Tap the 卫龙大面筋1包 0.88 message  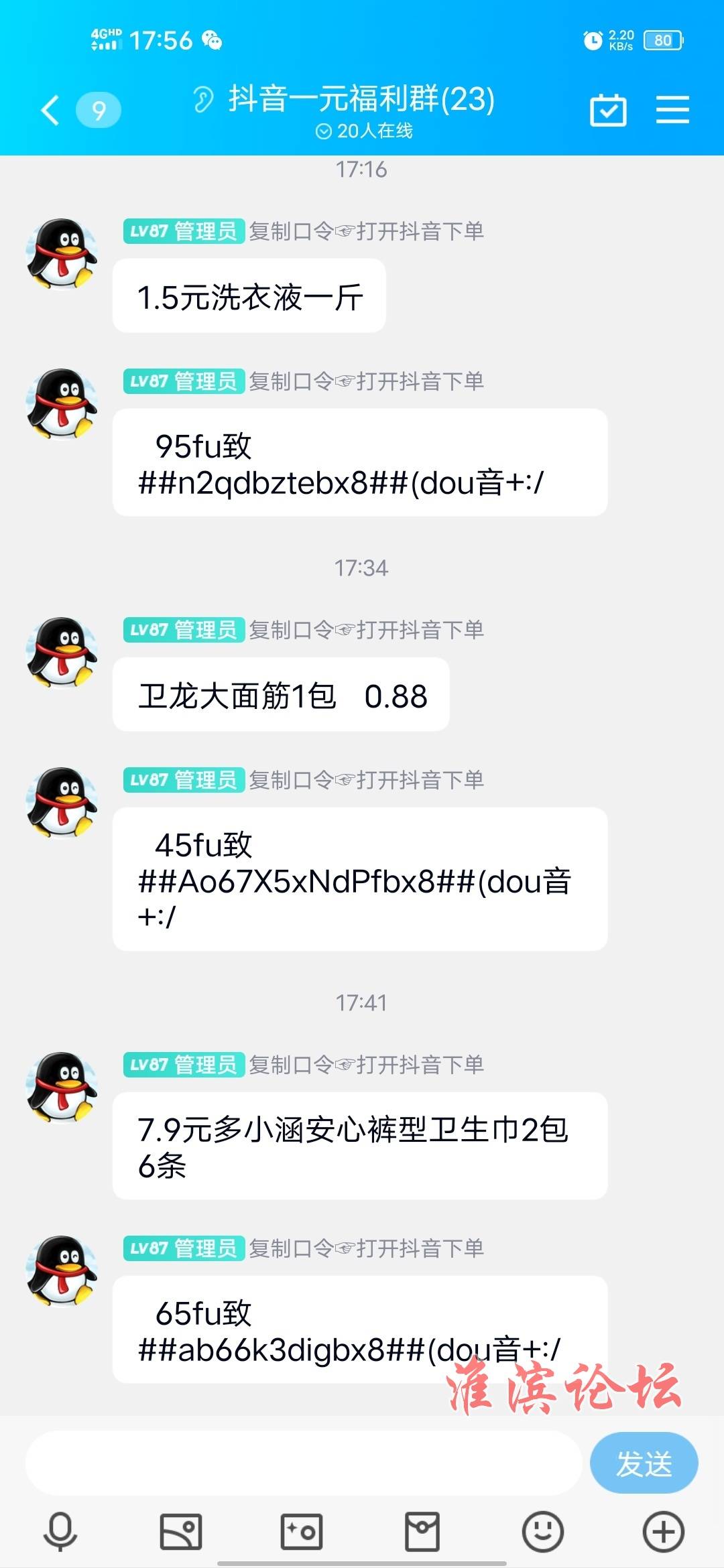click(282, 695)
